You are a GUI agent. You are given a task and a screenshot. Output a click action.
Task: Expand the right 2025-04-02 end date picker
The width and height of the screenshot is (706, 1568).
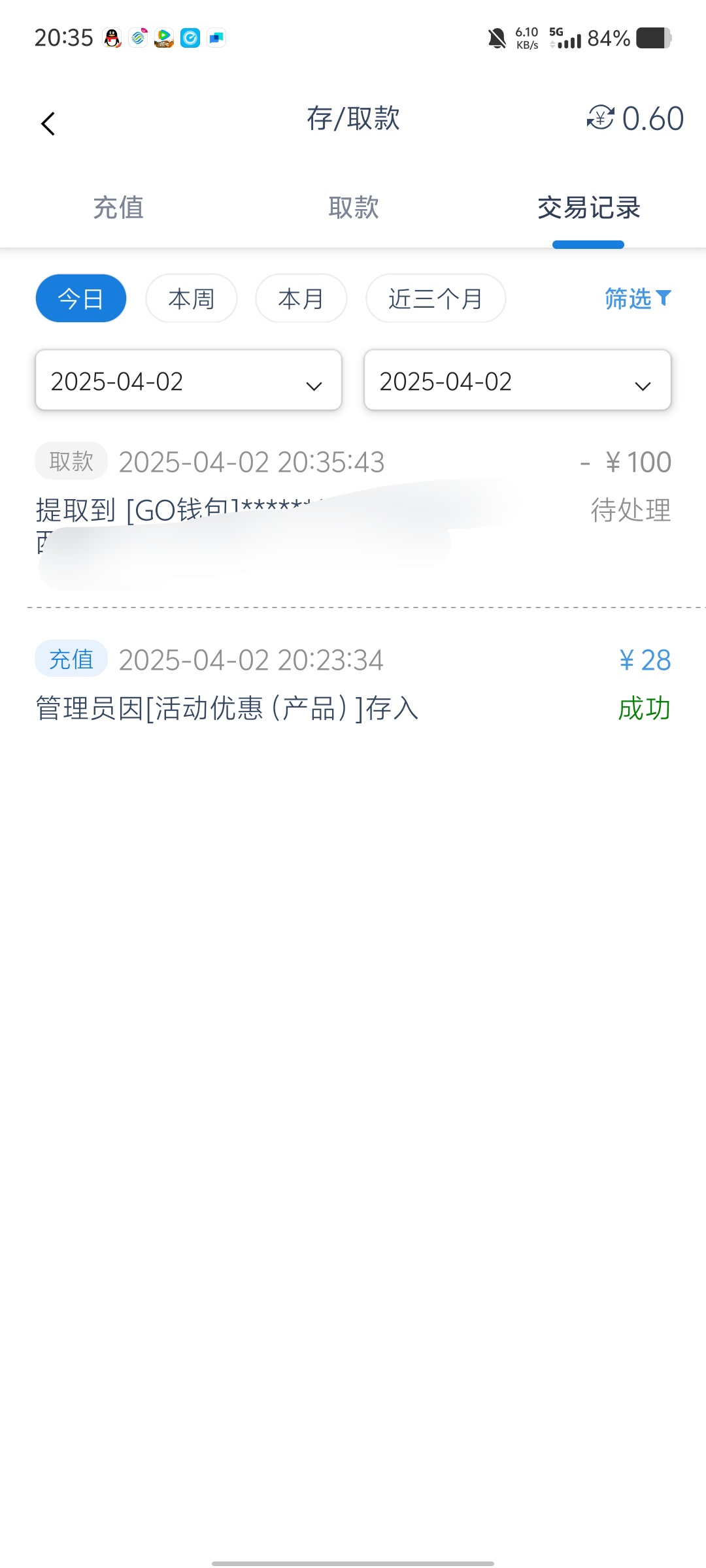(517, 381)
